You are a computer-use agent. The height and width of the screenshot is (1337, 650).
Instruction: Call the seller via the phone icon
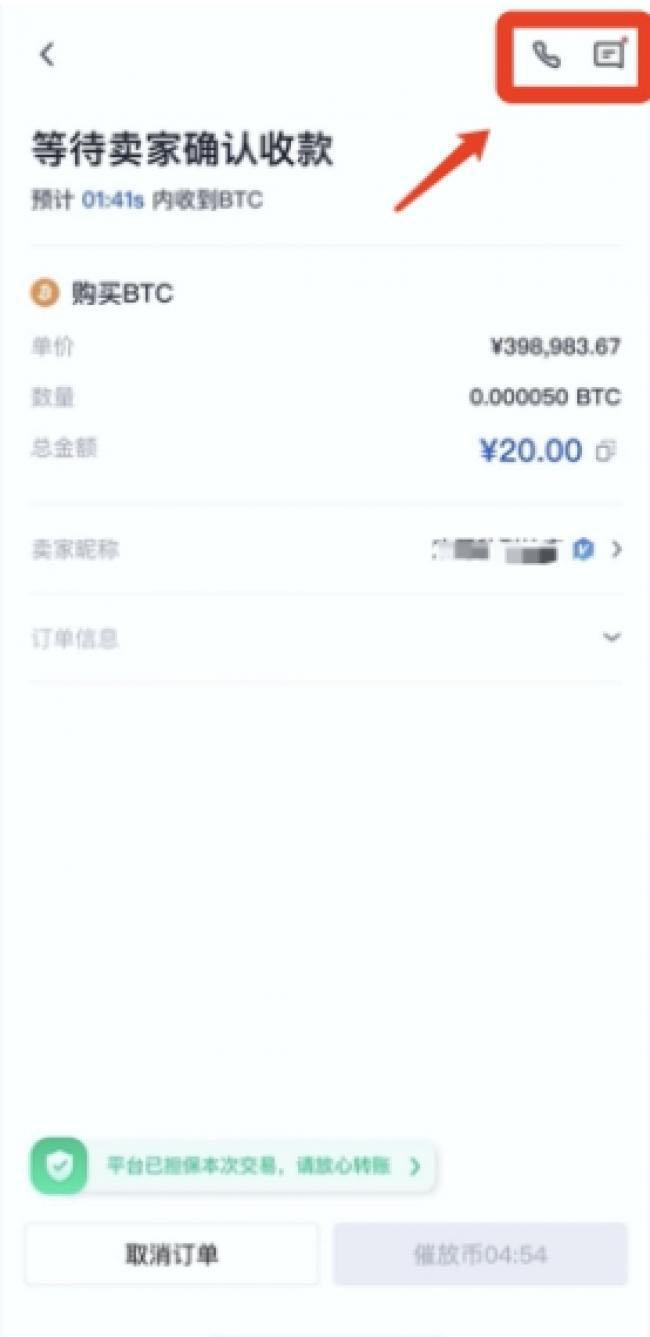546,55
